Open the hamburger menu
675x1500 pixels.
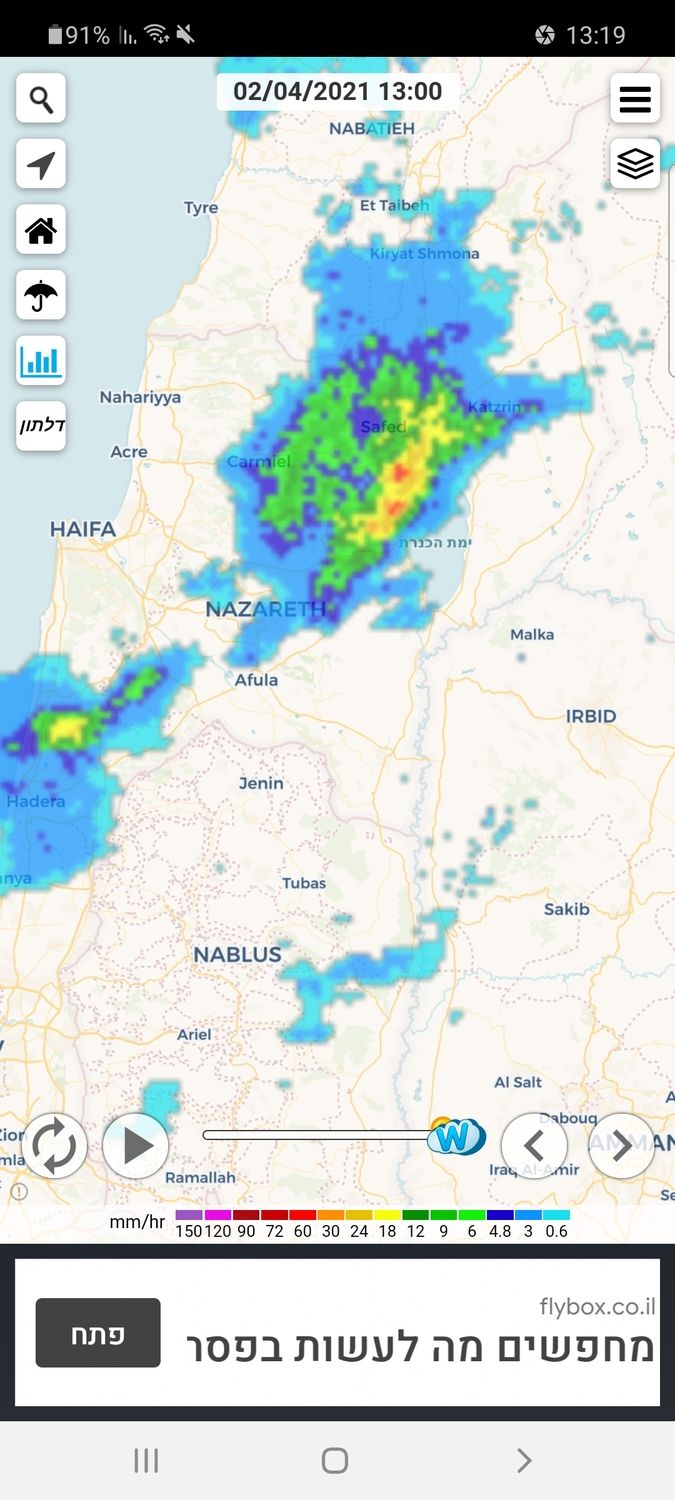[635, 99]
